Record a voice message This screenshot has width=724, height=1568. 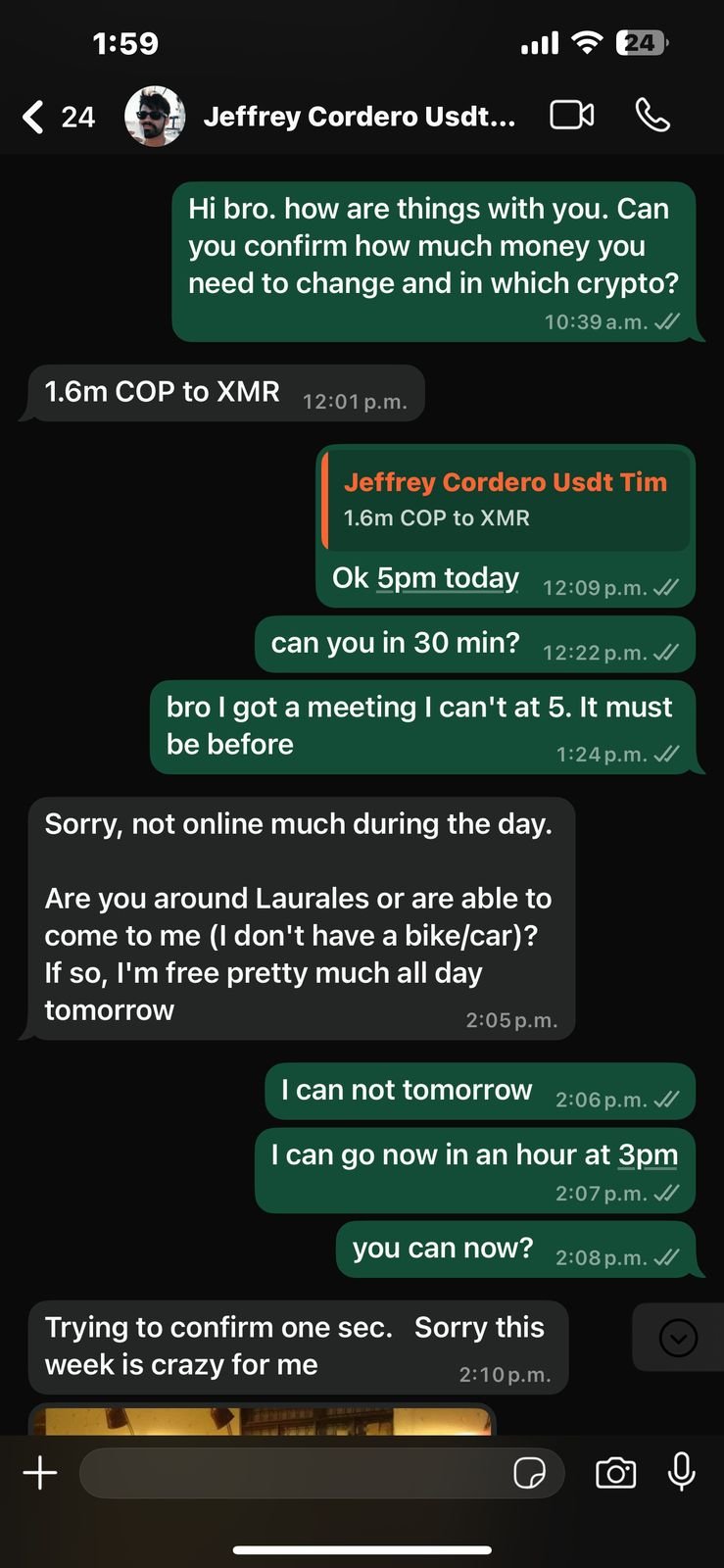[x=681, y=1472]
